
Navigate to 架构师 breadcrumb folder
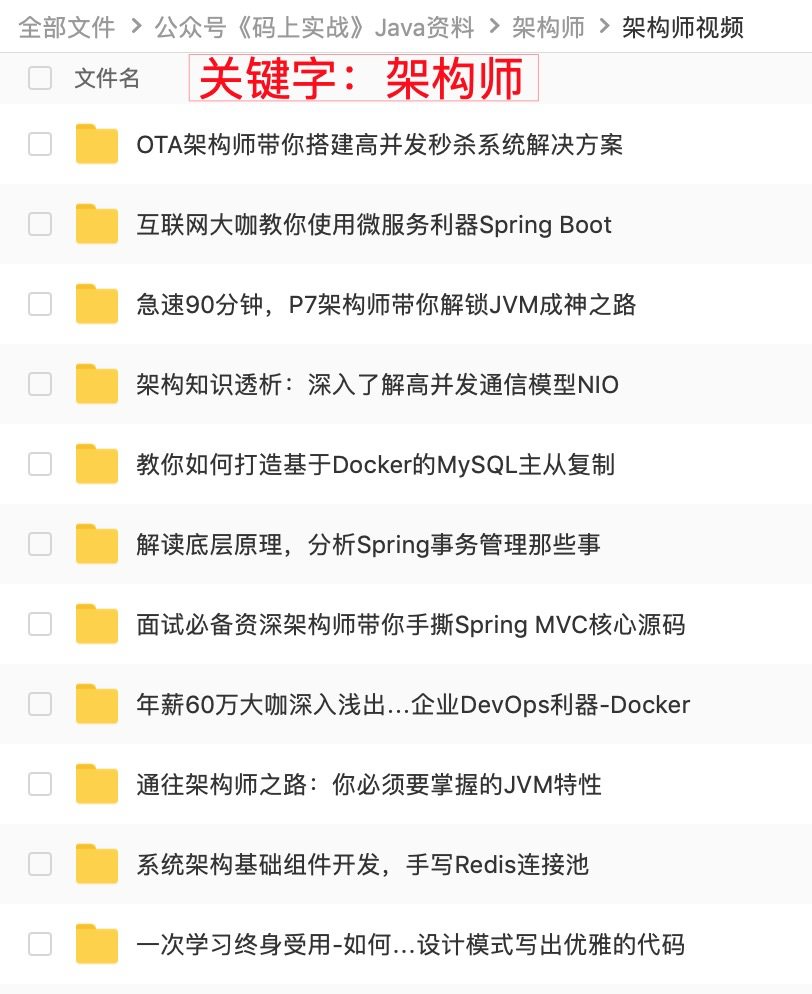click(548, 27)
